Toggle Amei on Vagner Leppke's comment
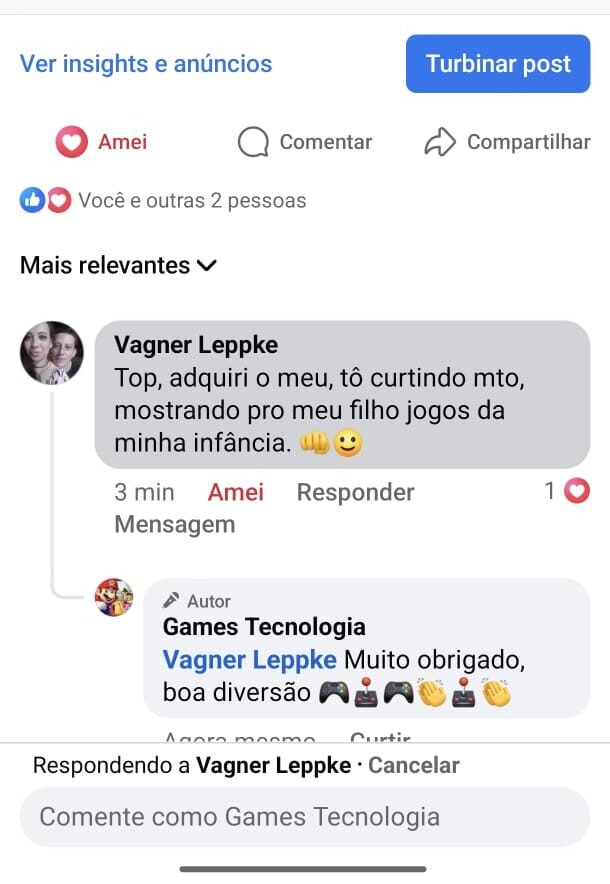The image size is (610, 884). click(236, 492)
